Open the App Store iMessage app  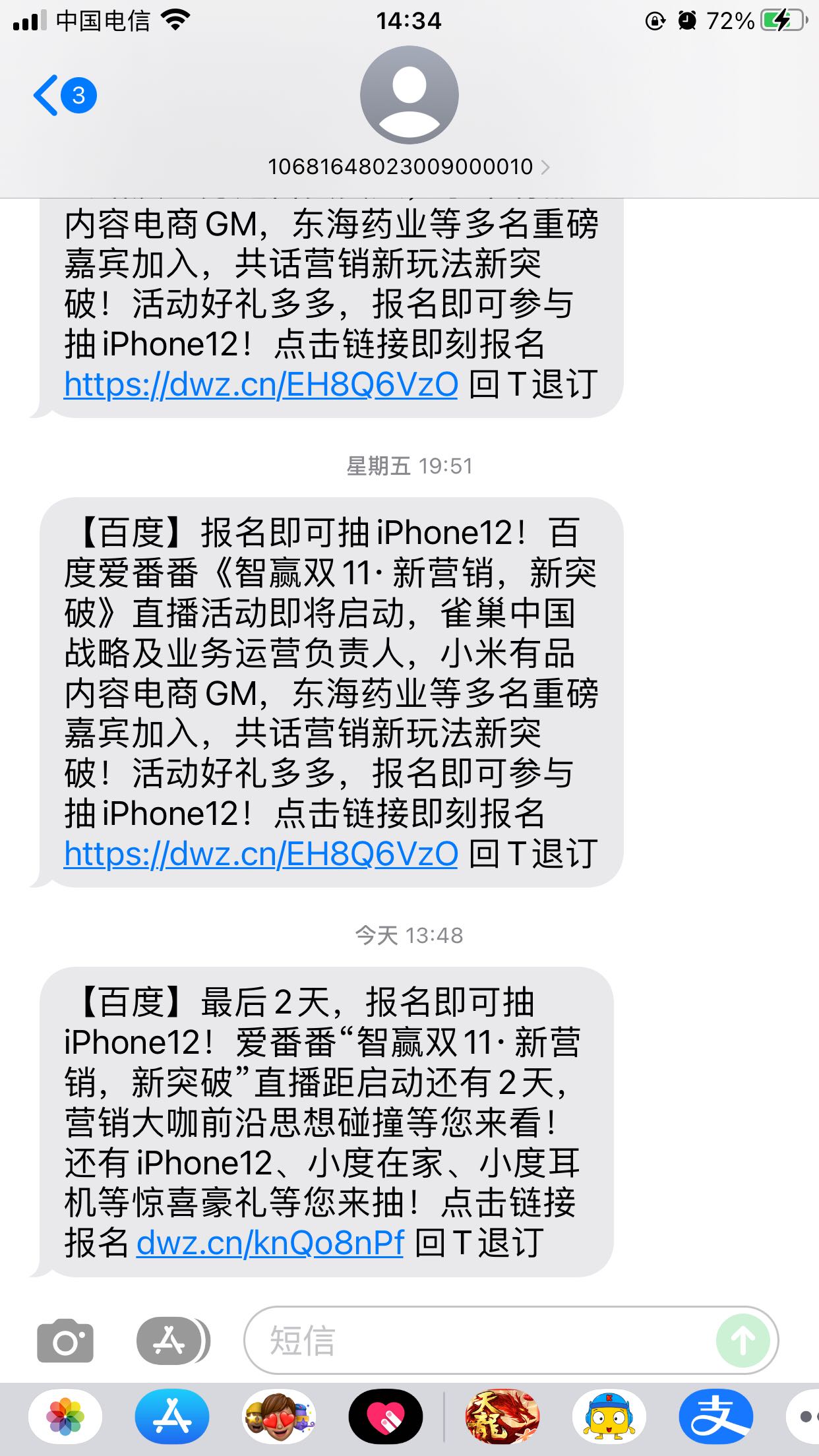tap(172, 1416)
